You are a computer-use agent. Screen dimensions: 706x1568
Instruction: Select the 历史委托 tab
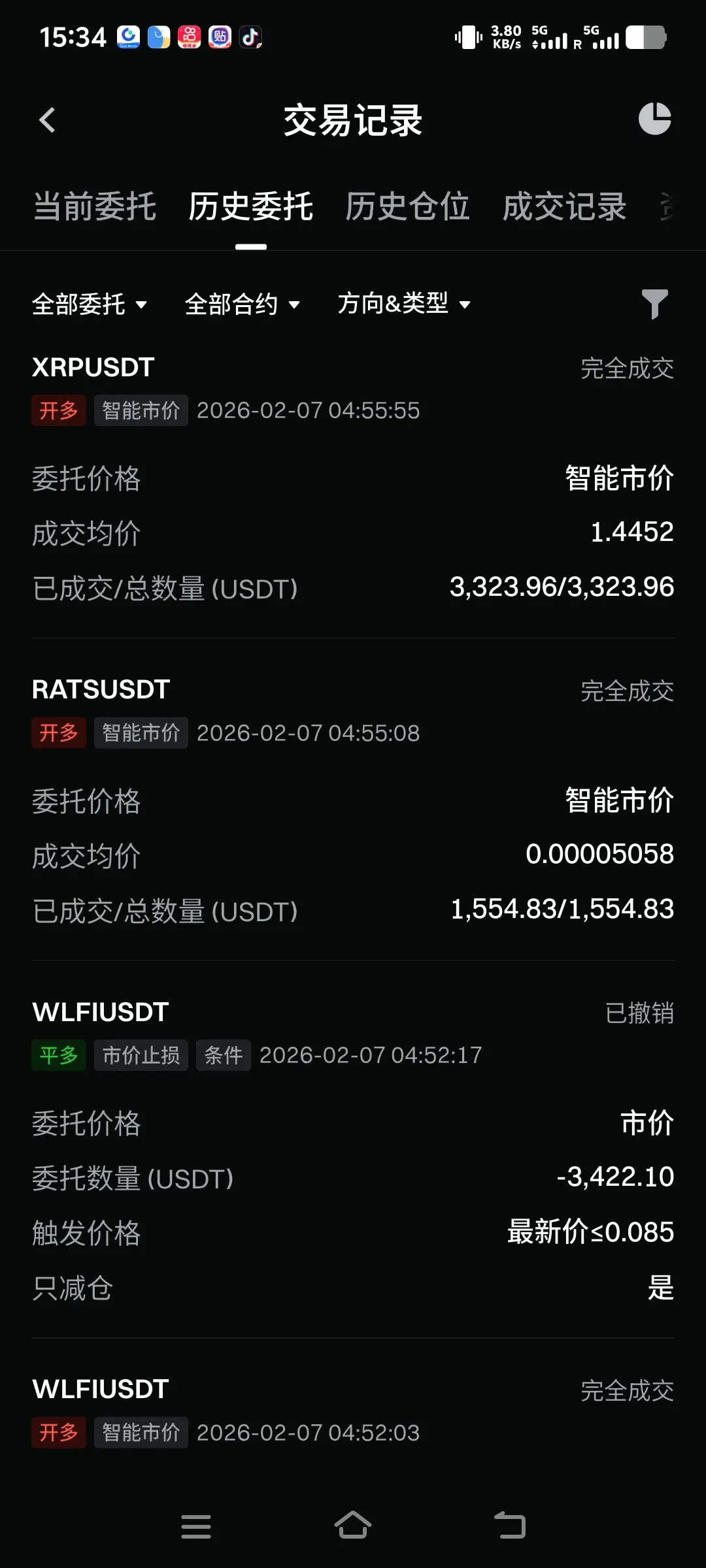coord(251,207)
